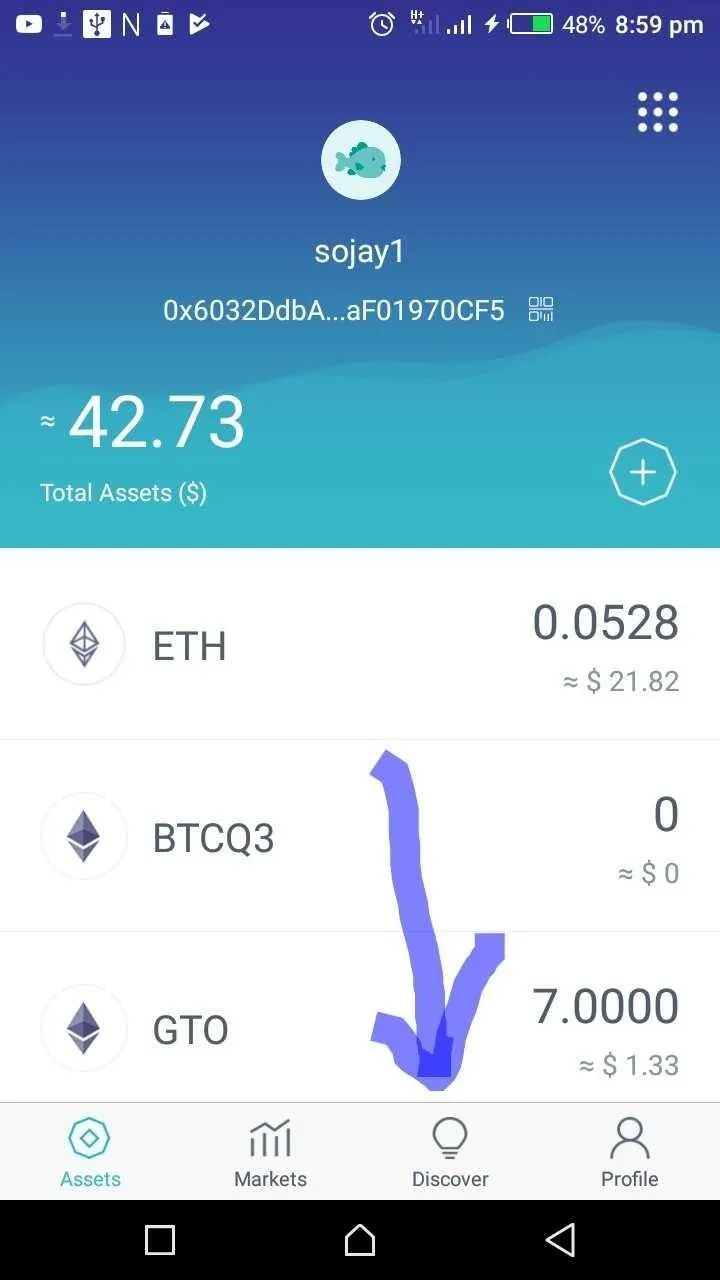This screenshot has height=1280, width=720.
Task: Copy the wallet address 0x6032DdbA...aF01970CF5
Action: (x=333, y=310)
